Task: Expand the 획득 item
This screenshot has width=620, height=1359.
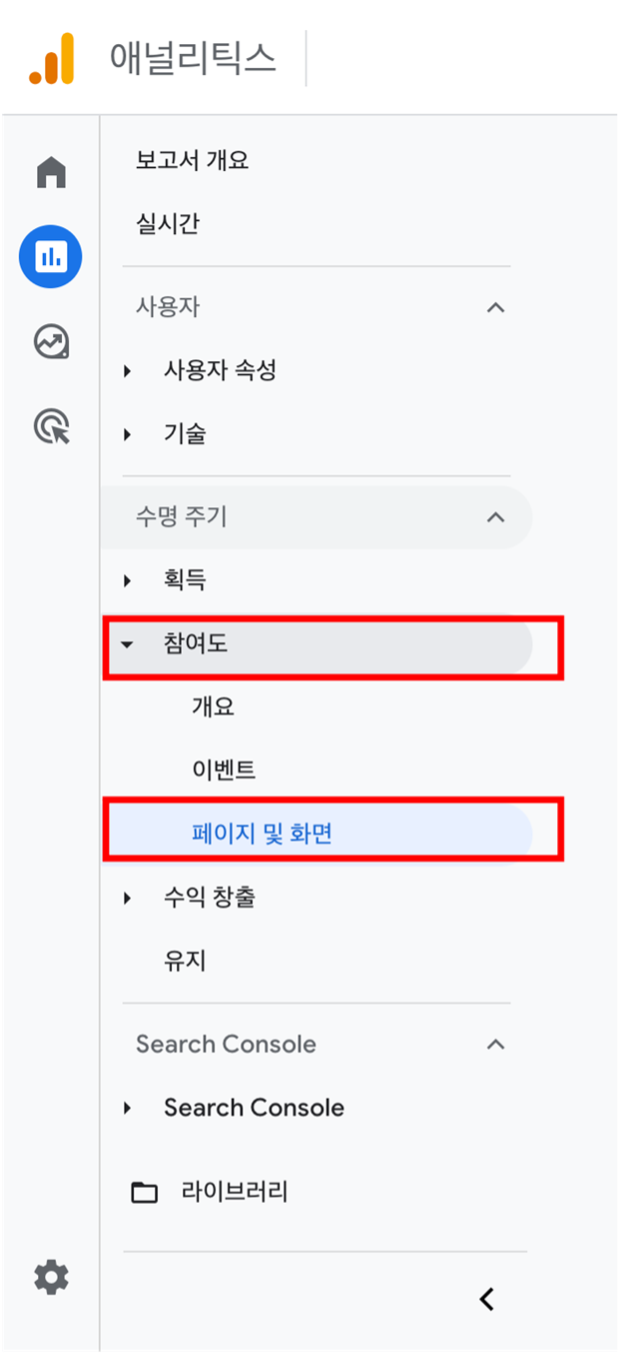Action: 185,580
